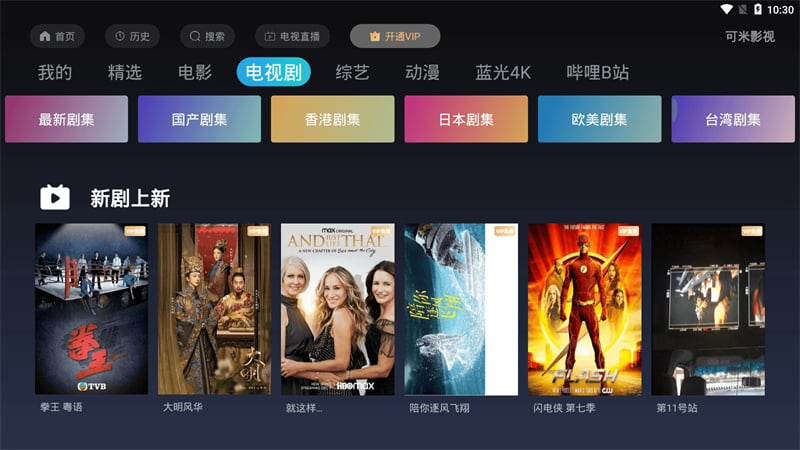Open the 搜索 search button

pos(206,36)
